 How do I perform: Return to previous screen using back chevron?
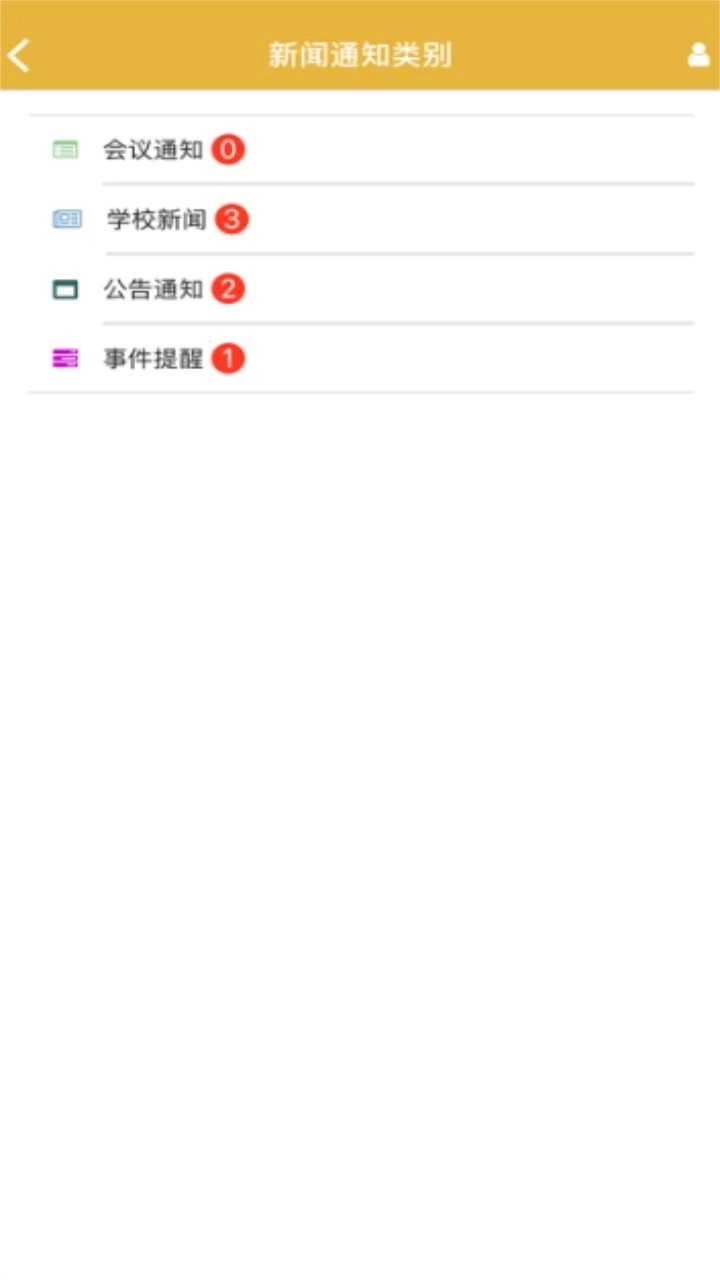coord(18,55)
